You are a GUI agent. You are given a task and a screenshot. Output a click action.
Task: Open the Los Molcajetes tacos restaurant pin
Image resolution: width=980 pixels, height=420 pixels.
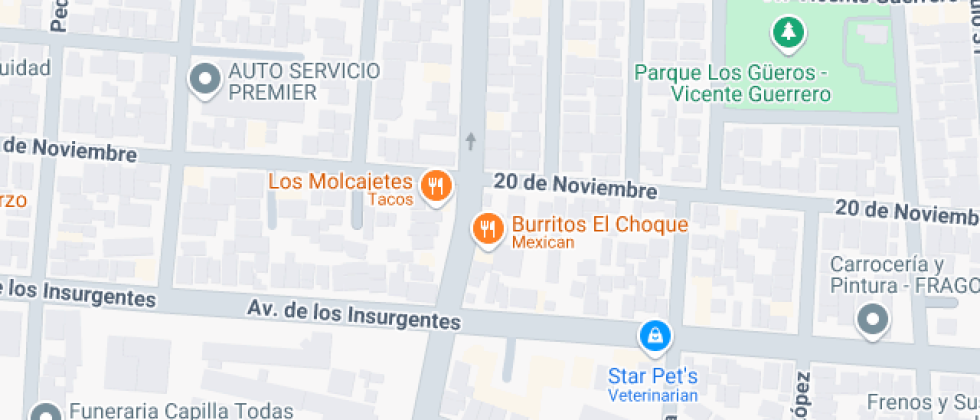click(436, 187)
